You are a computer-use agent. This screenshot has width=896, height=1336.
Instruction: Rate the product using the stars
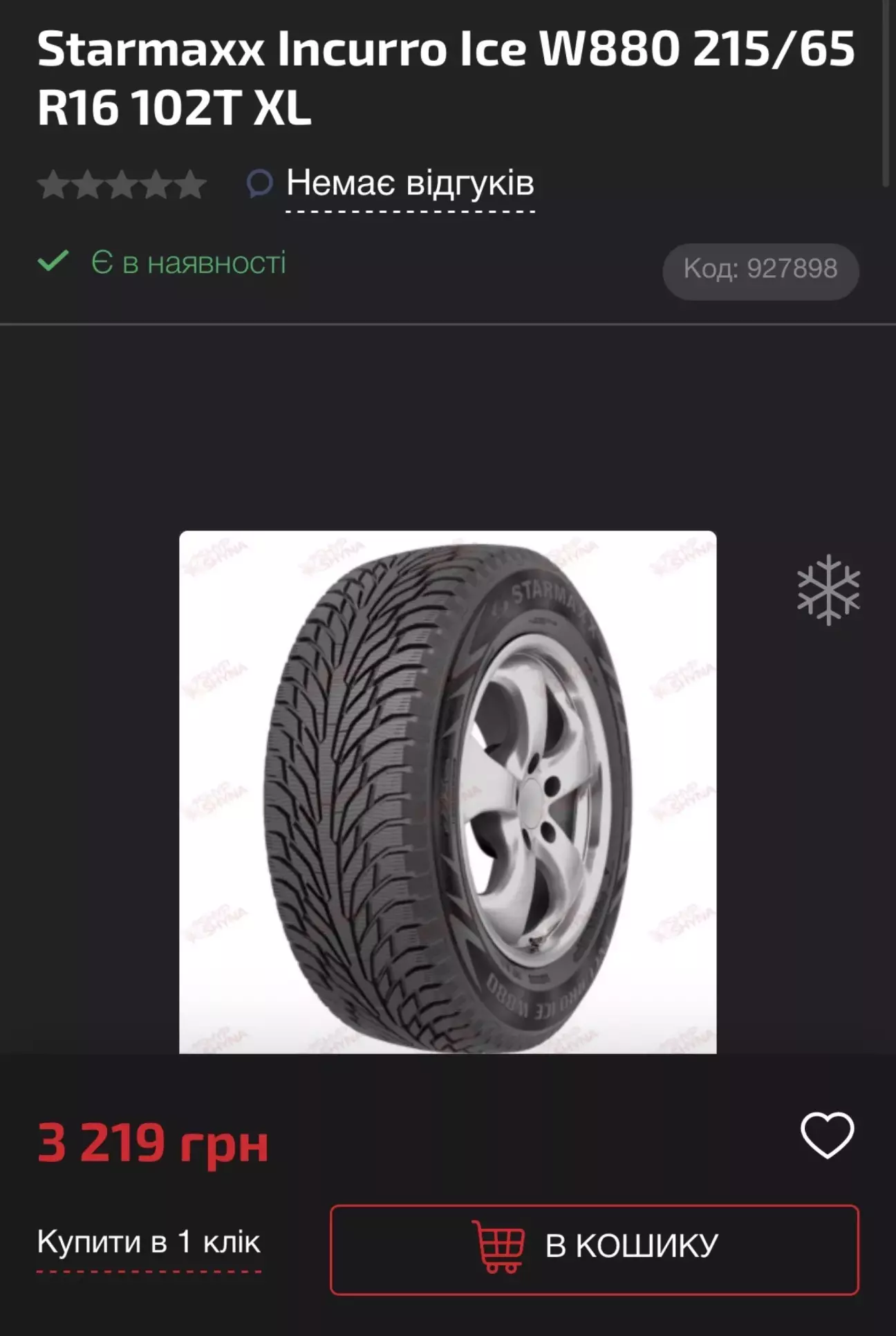point(122,185)
